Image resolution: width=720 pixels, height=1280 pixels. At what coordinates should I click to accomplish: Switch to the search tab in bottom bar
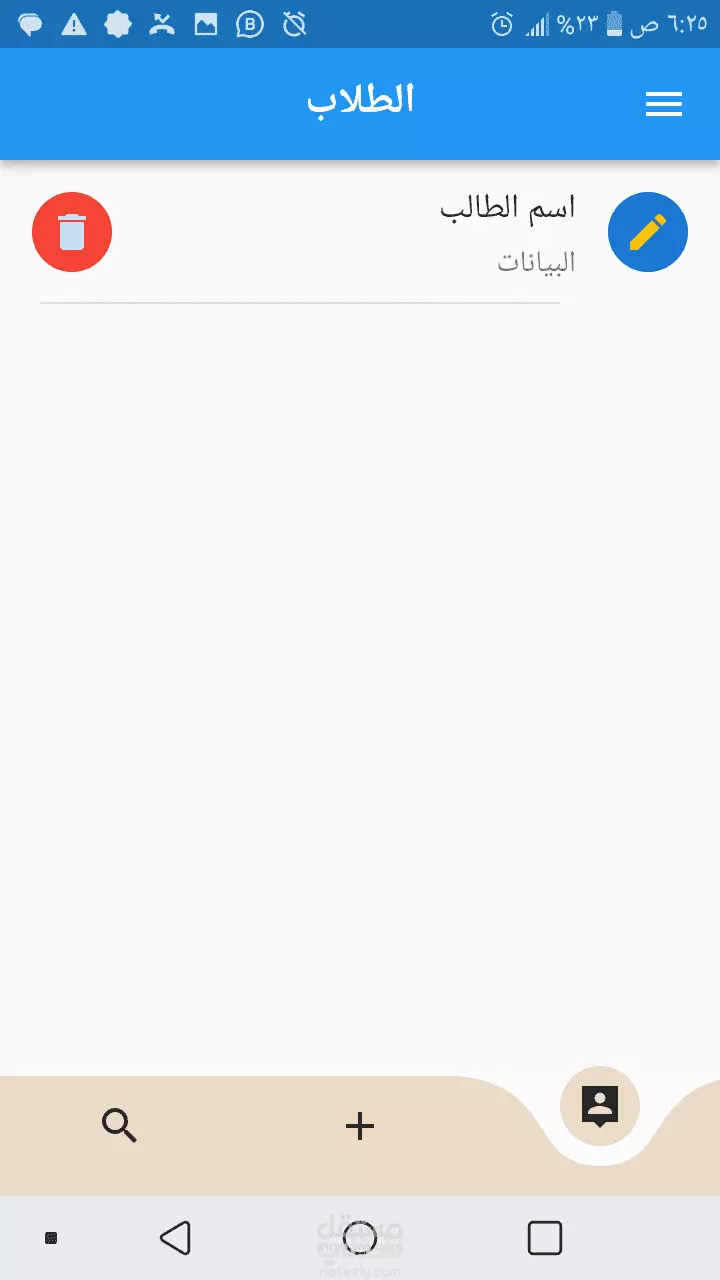(x=120, y=1126)
